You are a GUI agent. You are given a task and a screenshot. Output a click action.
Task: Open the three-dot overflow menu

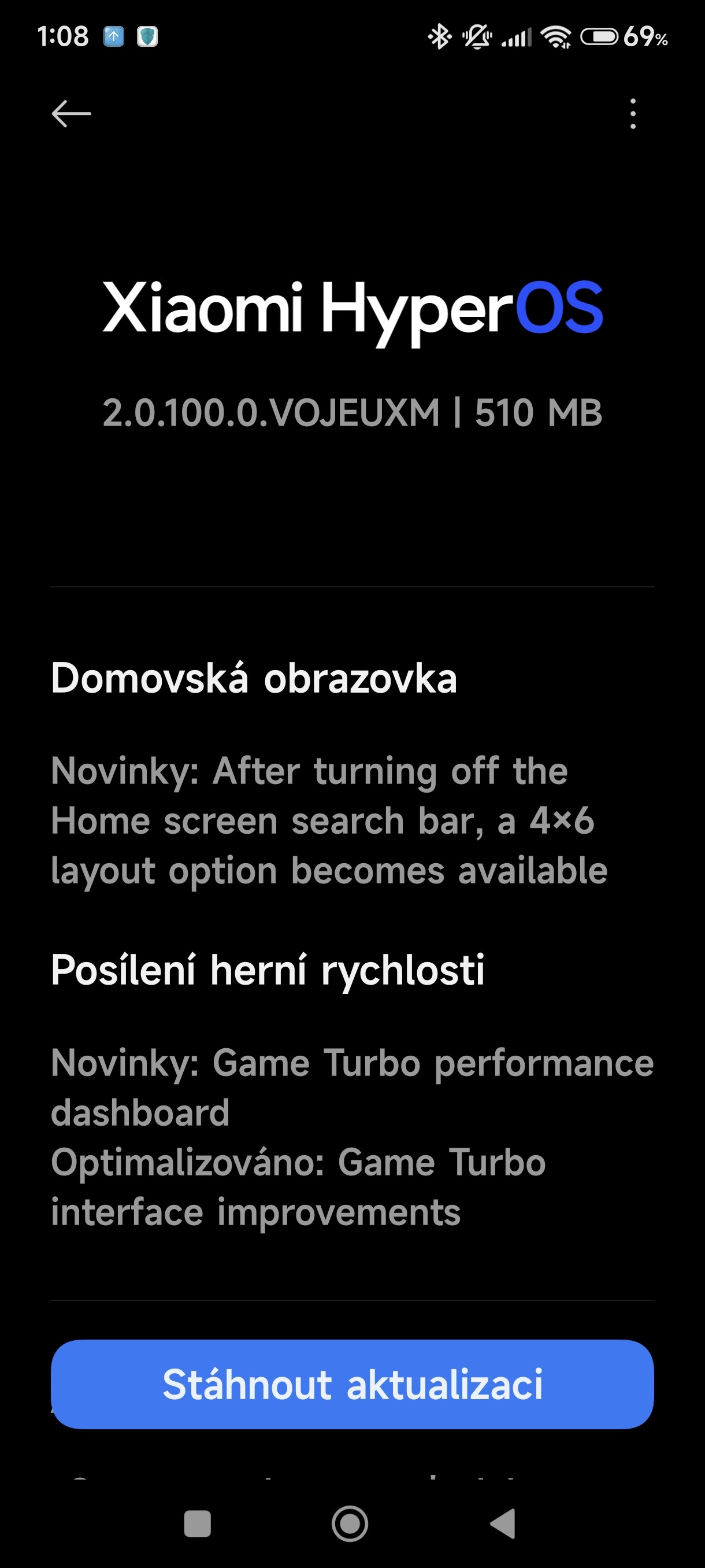click(633, 114)
